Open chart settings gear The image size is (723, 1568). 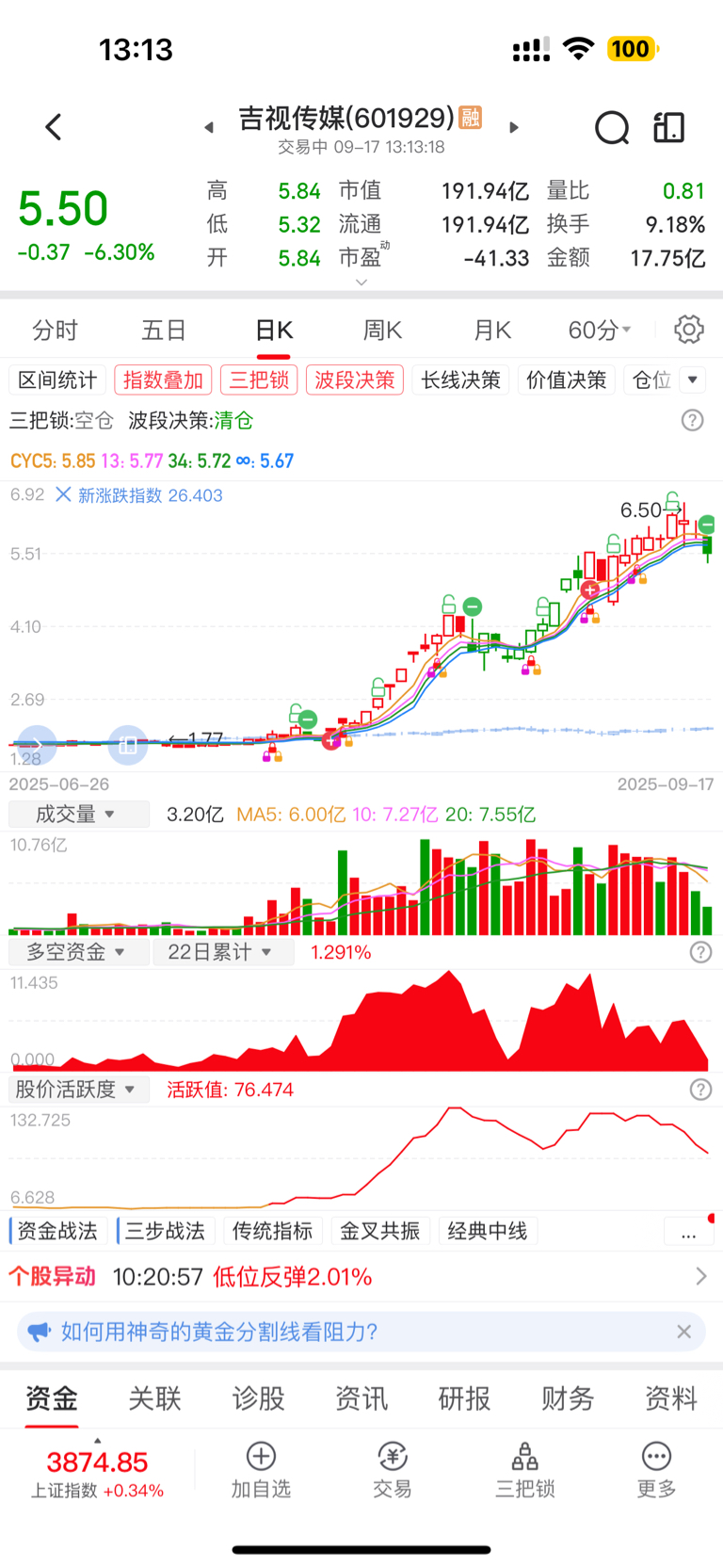point(689,330)
